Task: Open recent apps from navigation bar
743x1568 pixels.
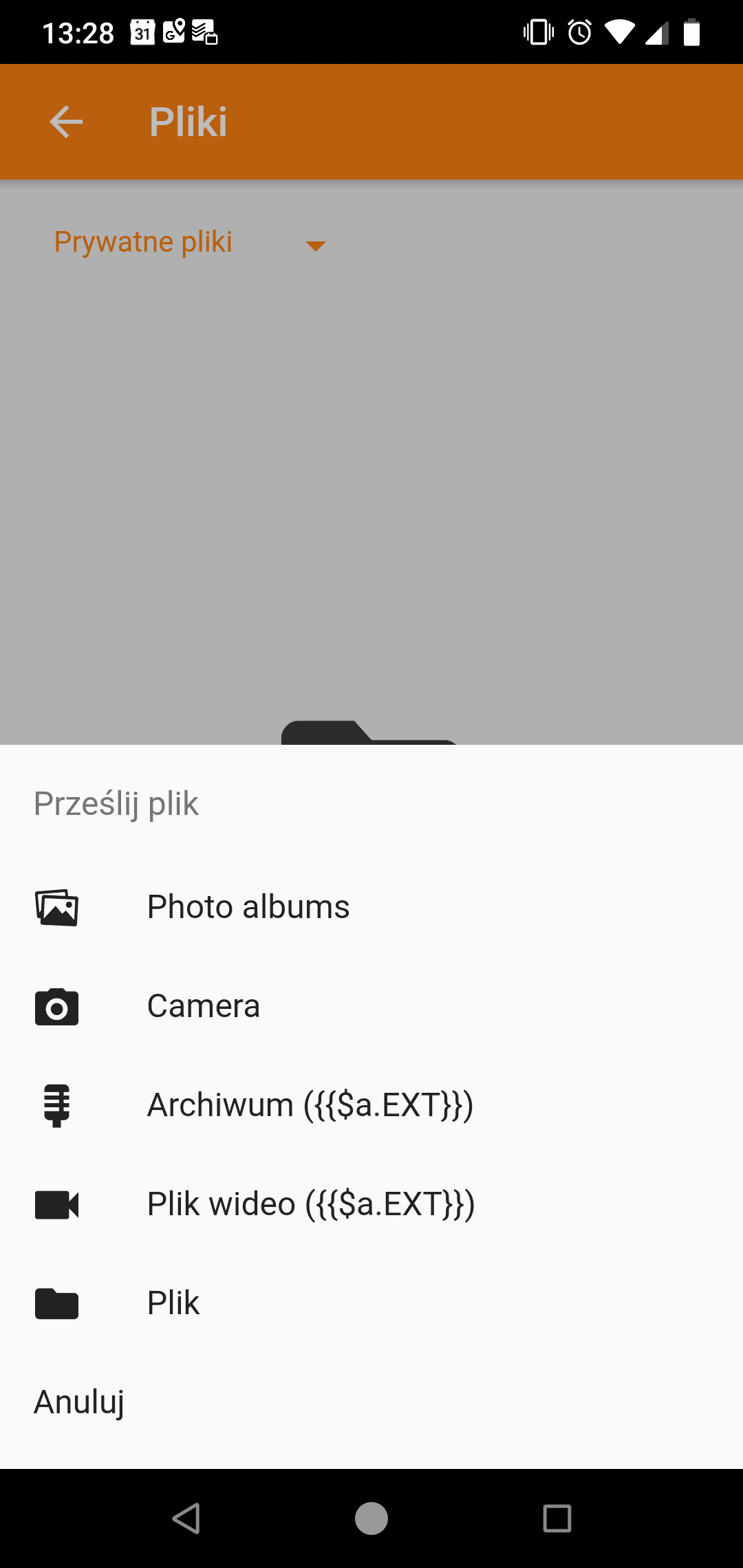Action: pos(557,1518)
